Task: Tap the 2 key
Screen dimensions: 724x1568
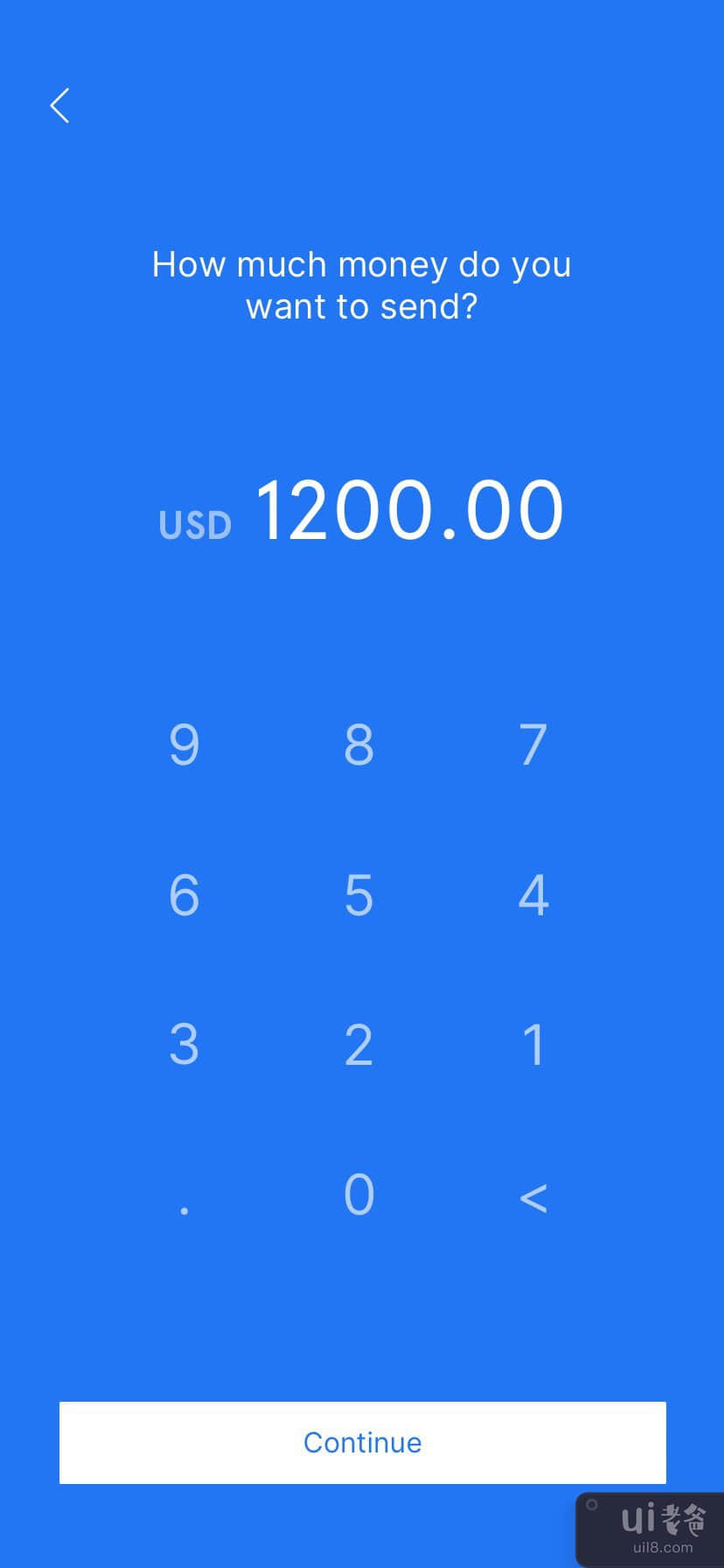Action: [359, 1044]
